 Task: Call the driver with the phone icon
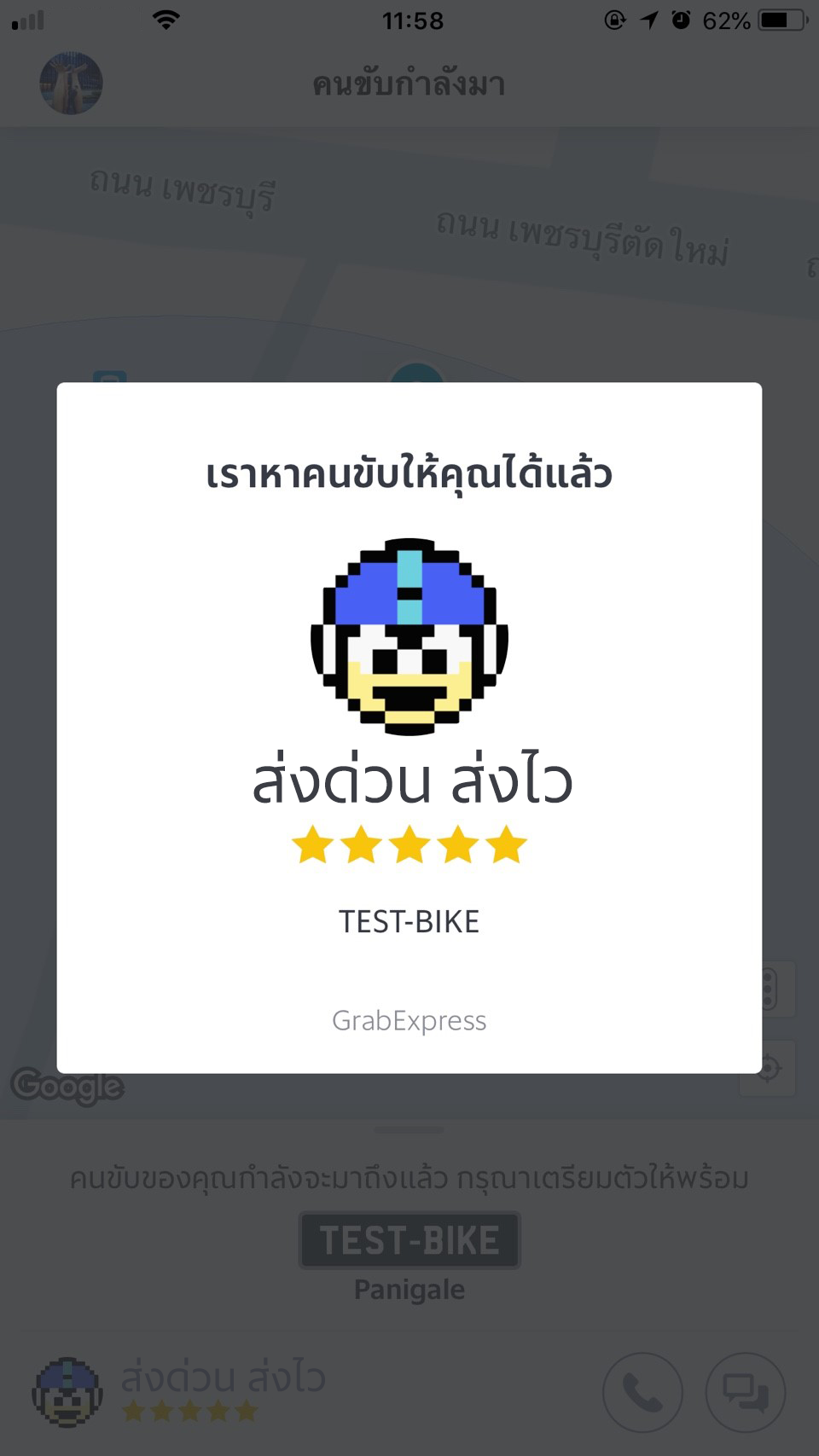642,1392
